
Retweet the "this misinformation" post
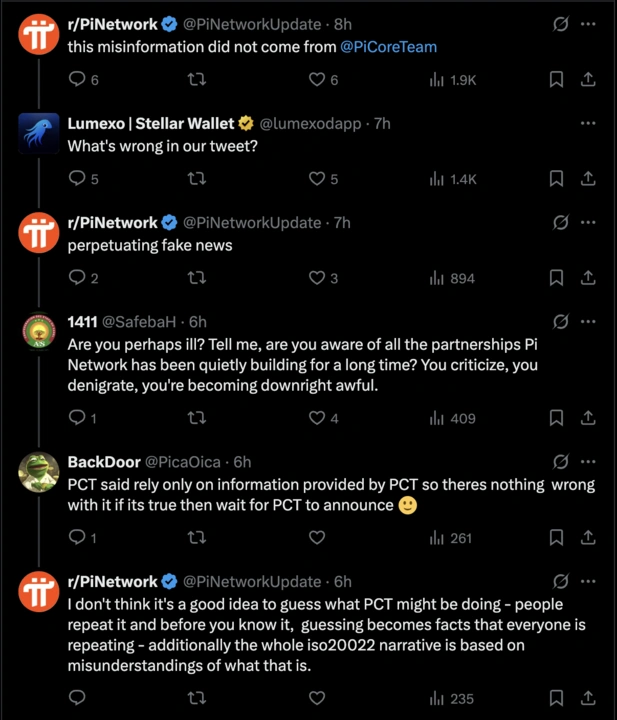click(197, 79)
